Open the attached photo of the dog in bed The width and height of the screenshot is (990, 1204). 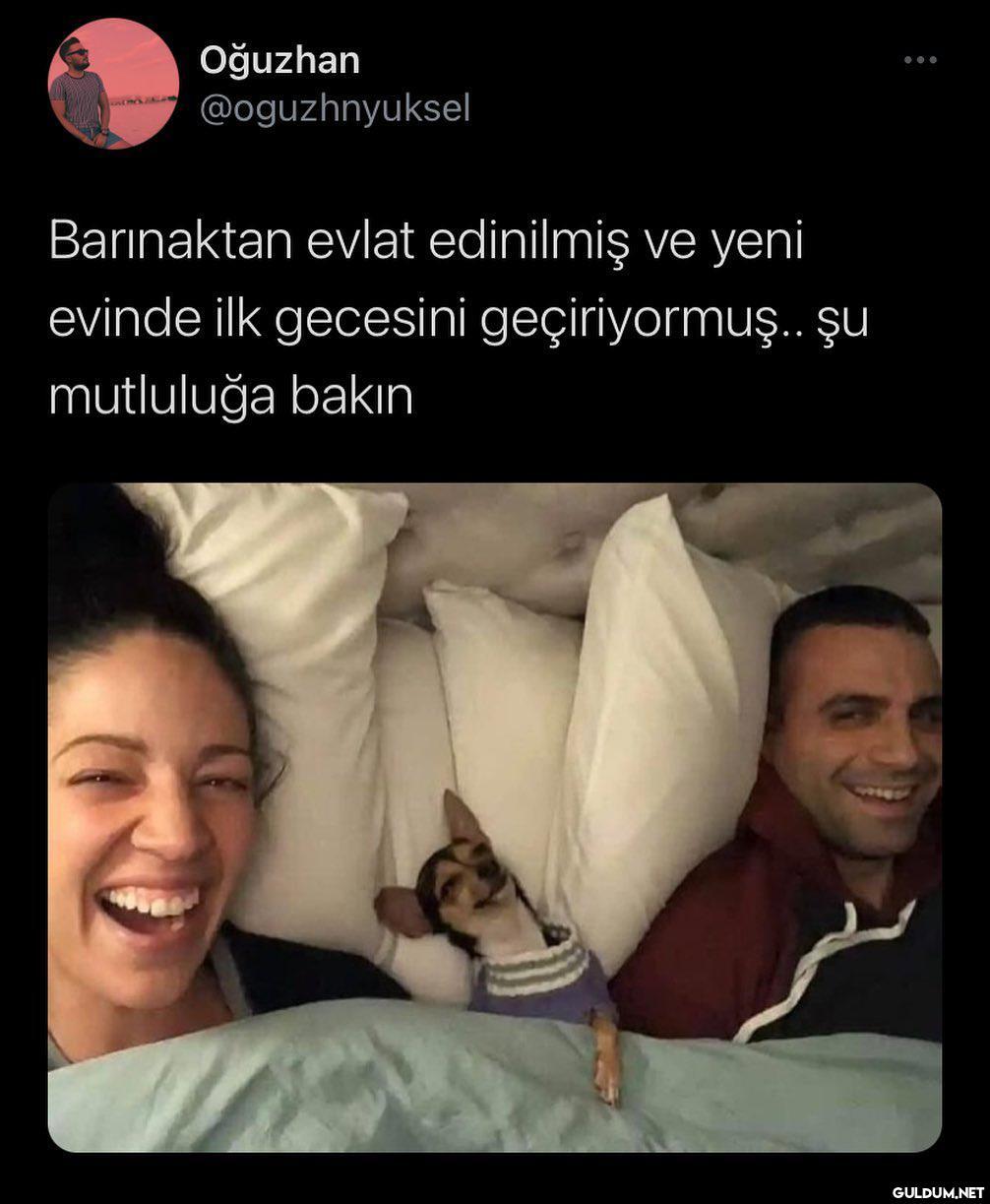[x=495, y=817]
